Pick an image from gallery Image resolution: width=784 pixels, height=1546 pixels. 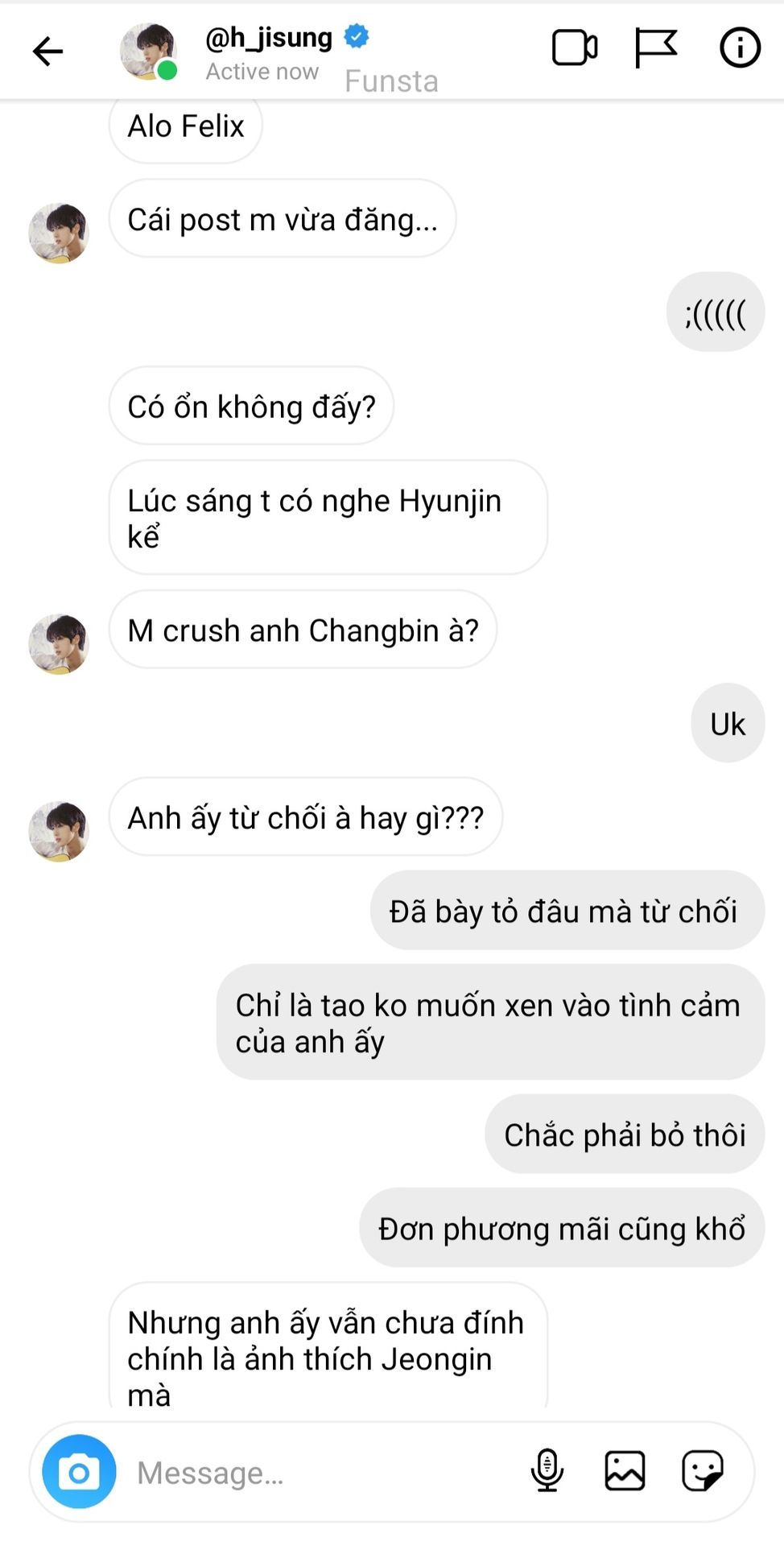point(625,1471)
